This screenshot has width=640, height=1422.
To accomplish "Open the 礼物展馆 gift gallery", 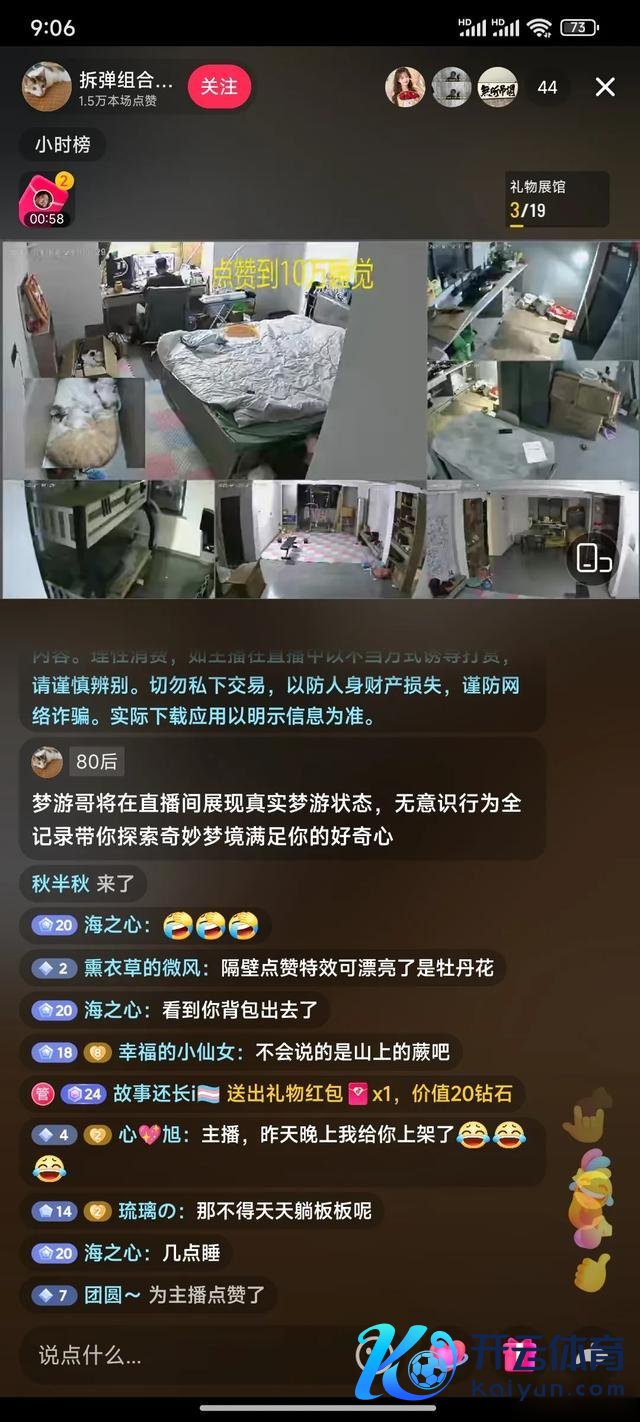I will pos(557,198).
